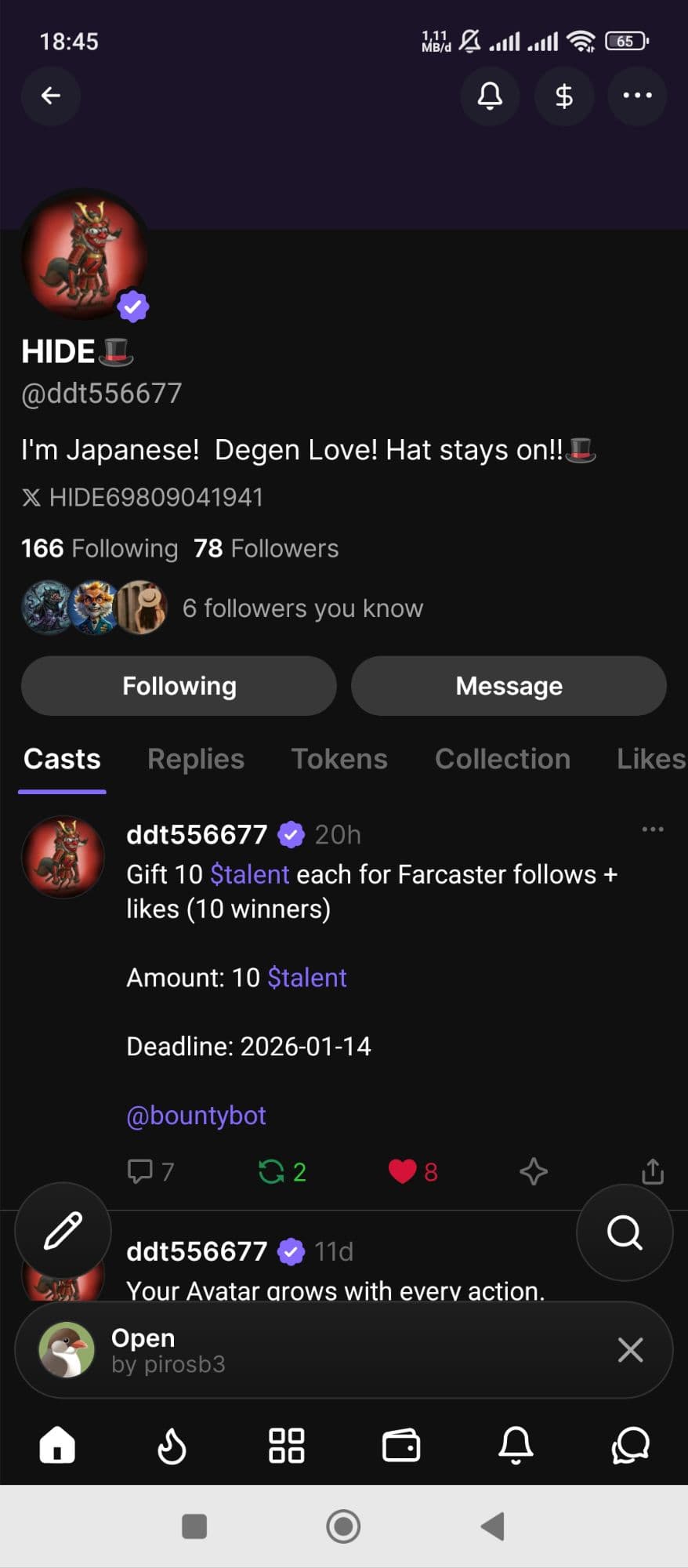The image size is (688, 1568).
Task: Recast the $talent gift cast
Action: click(x=272, y=1171)
